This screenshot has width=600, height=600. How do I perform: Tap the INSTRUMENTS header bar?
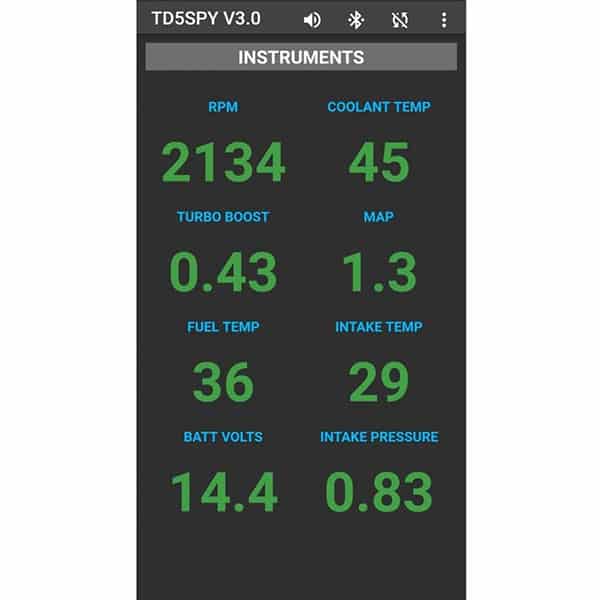pos(300,57)
